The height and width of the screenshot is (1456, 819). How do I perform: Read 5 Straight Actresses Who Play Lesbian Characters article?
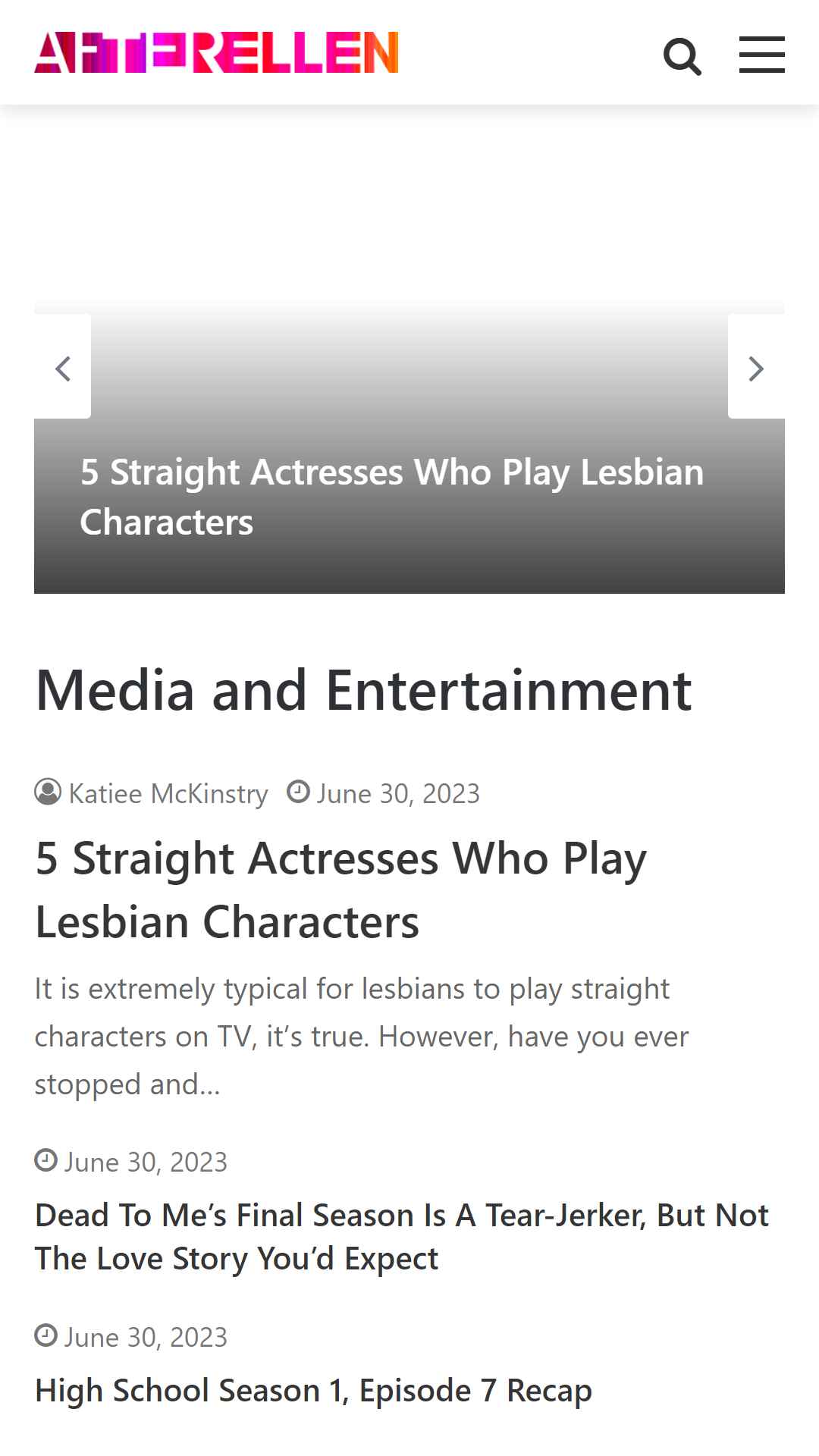(341, 890)
